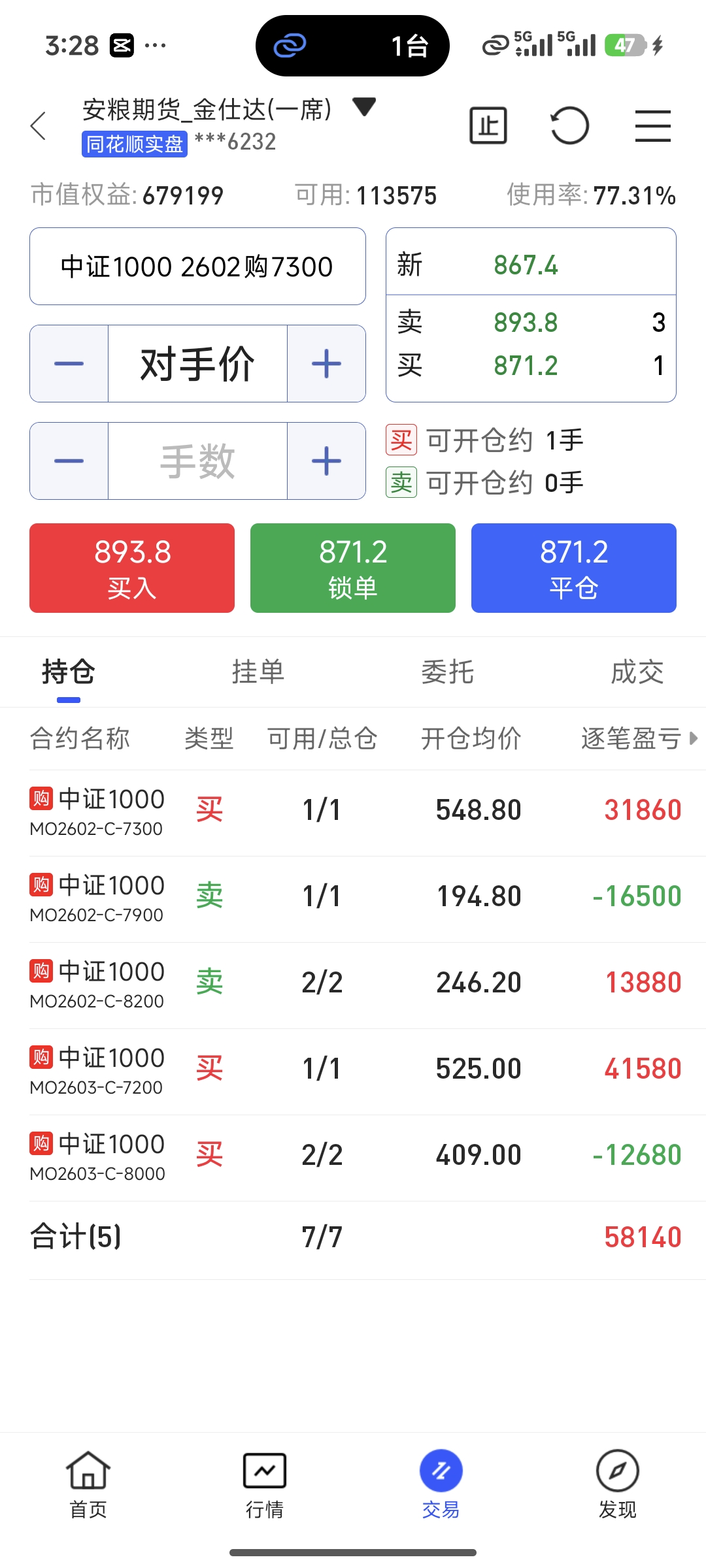This screenshot has height=1568, width=706.
Task: Switch to the 成交 tab
Action: (637, 672)
